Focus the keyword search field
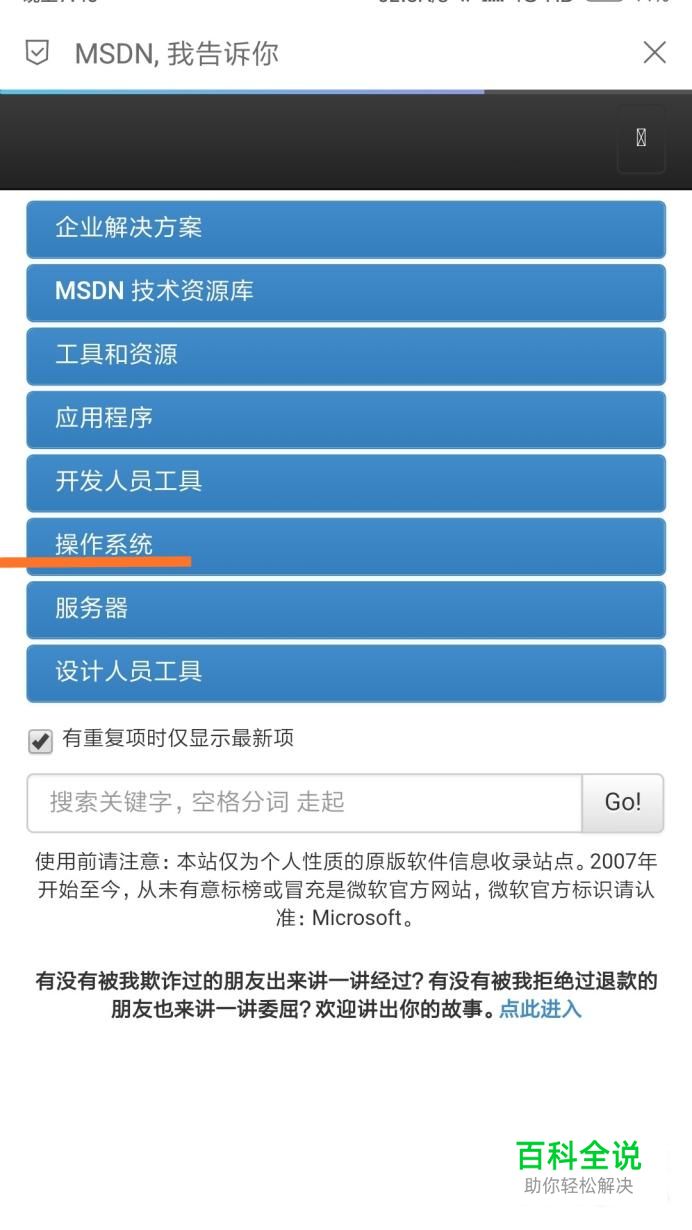This screenshot has height=1230, width=692. (x=304, y=802)
